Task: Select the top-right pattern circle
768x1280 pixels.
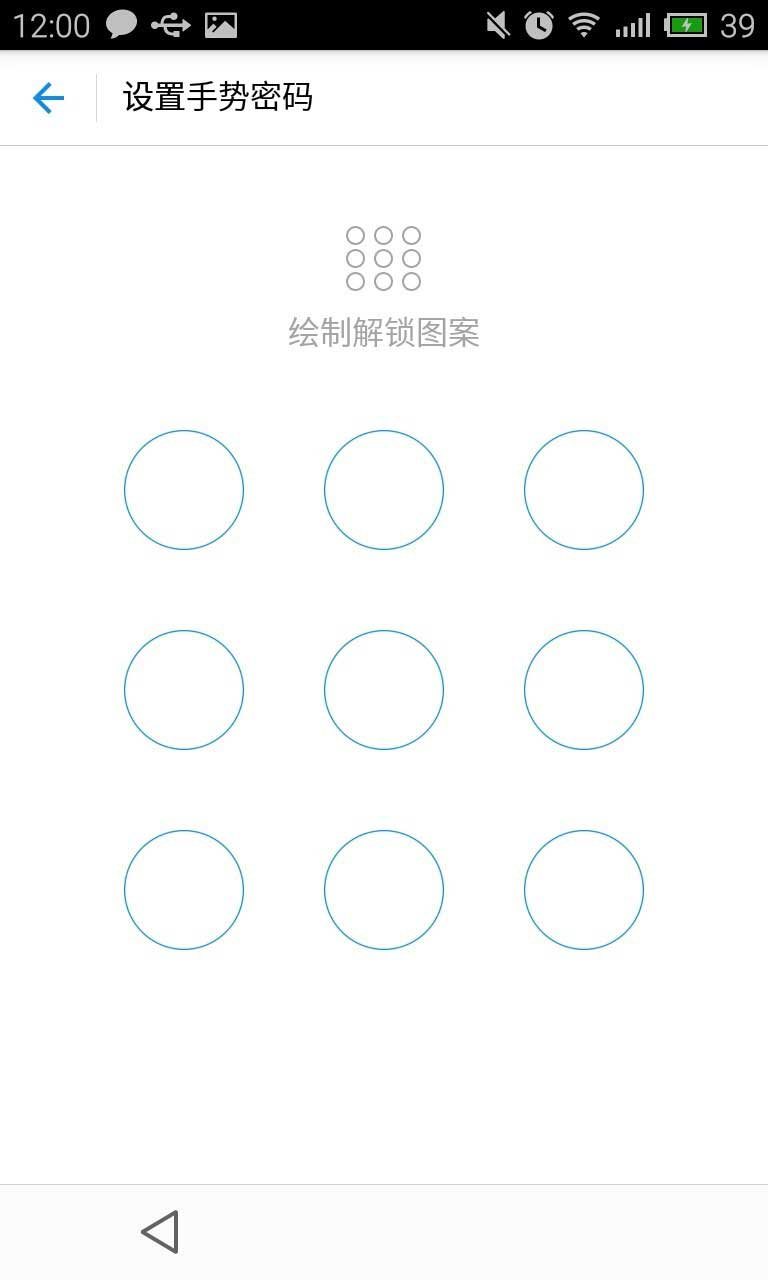Action: 584,490
